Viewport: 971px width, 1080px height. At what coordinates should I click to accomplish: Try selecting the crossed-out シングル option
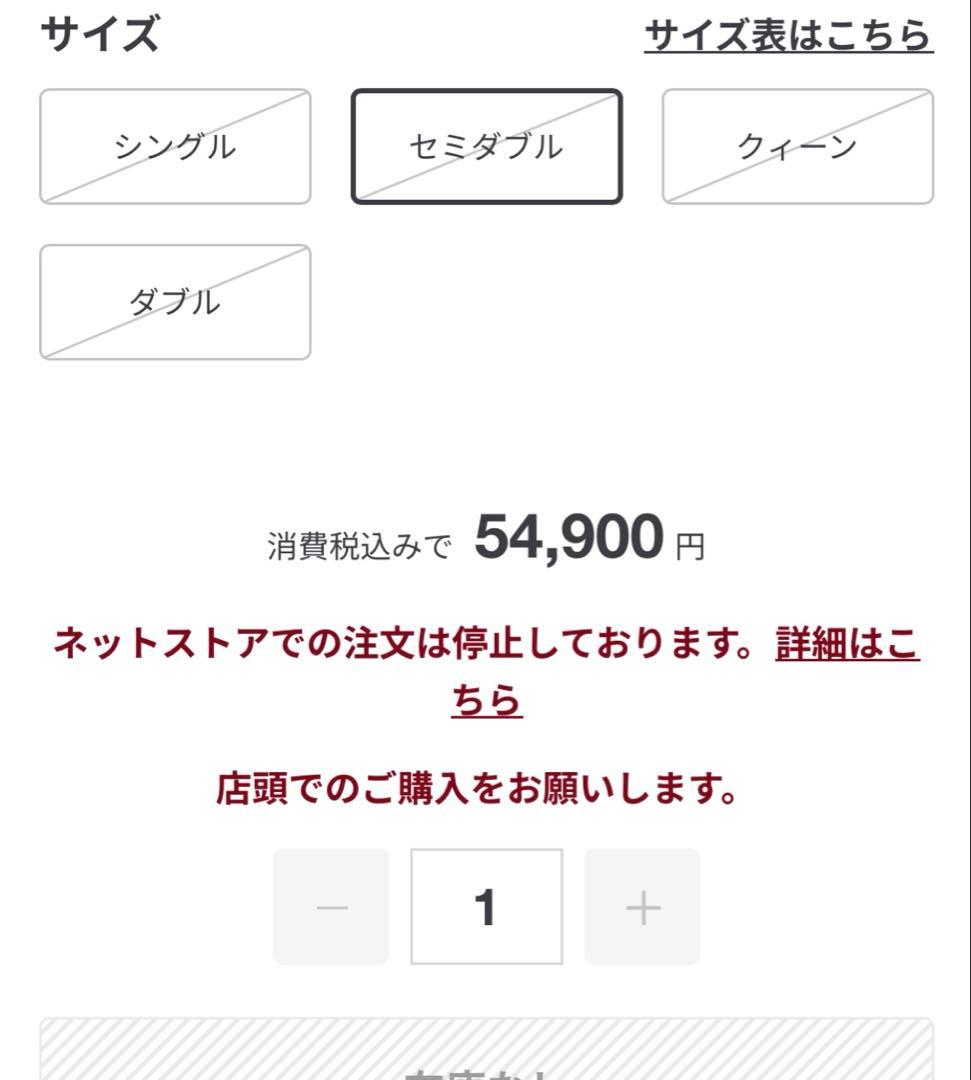[x=175, y=146]
